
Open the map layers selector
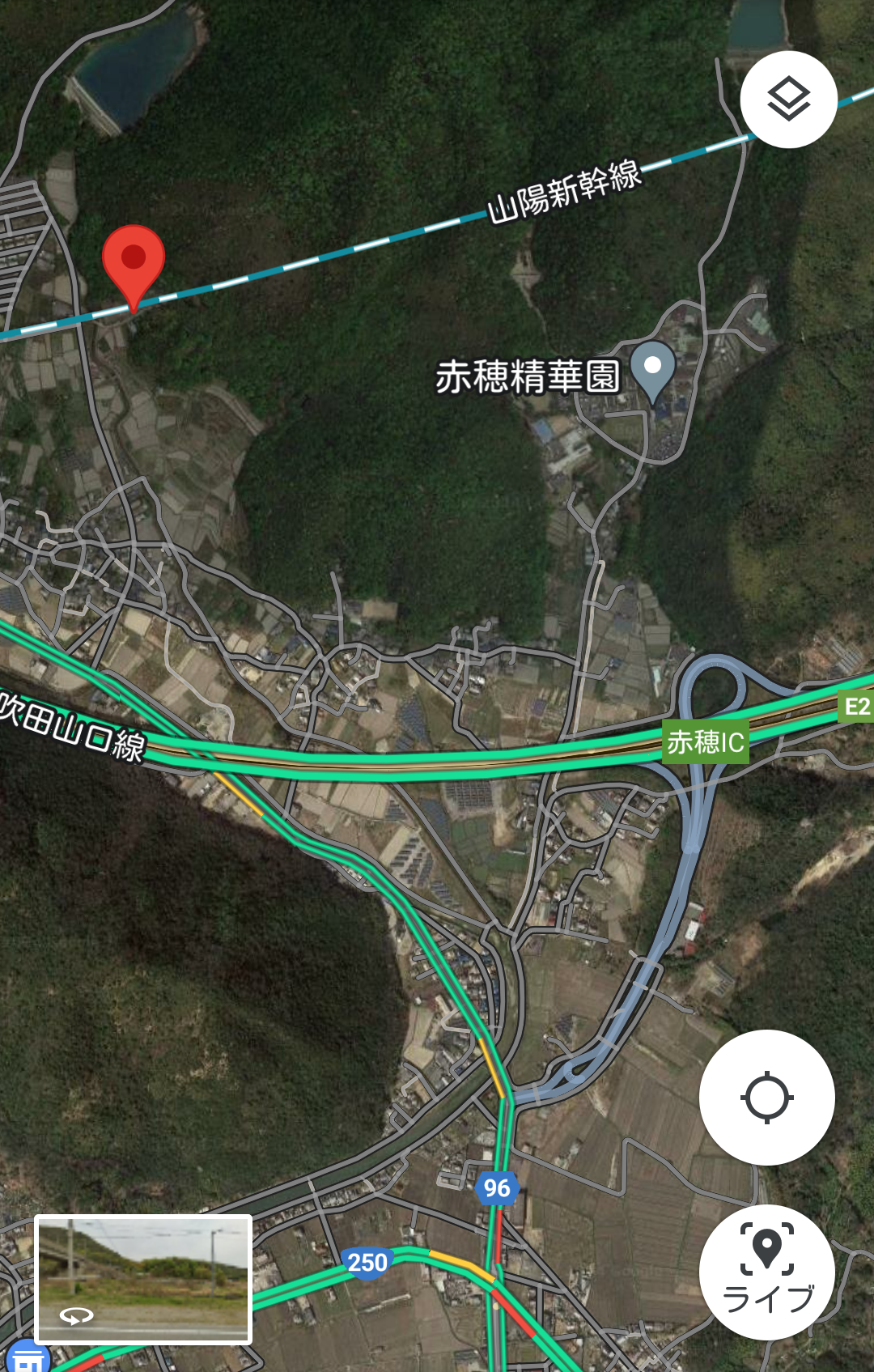(x=788, y=100)
